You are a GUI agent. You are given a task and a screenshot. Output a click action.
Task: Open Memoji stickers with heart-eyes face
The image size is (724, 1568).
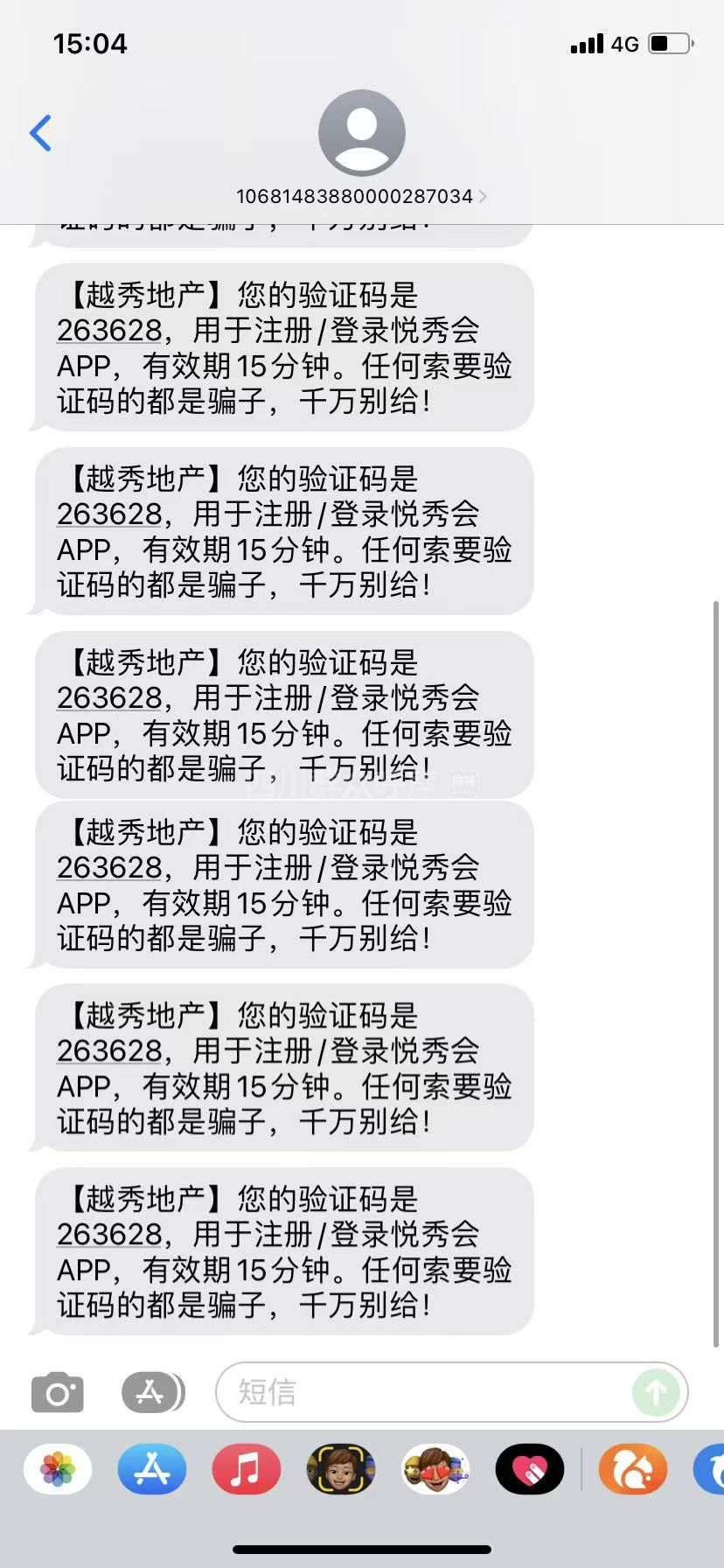pyautogui.click(x=435, y=1469)
